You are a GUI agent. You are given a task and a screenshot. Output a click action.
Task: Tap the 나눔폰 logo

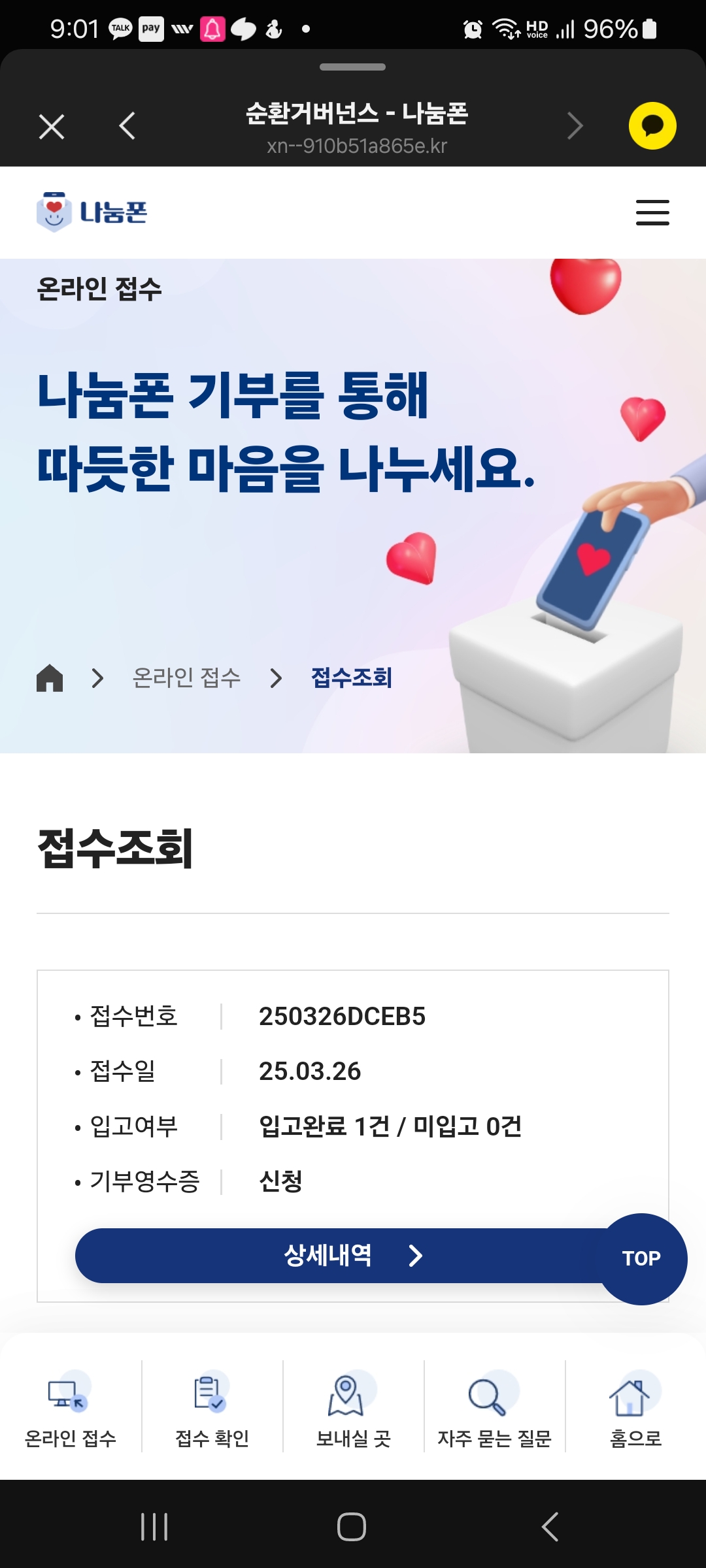point(92,212)
